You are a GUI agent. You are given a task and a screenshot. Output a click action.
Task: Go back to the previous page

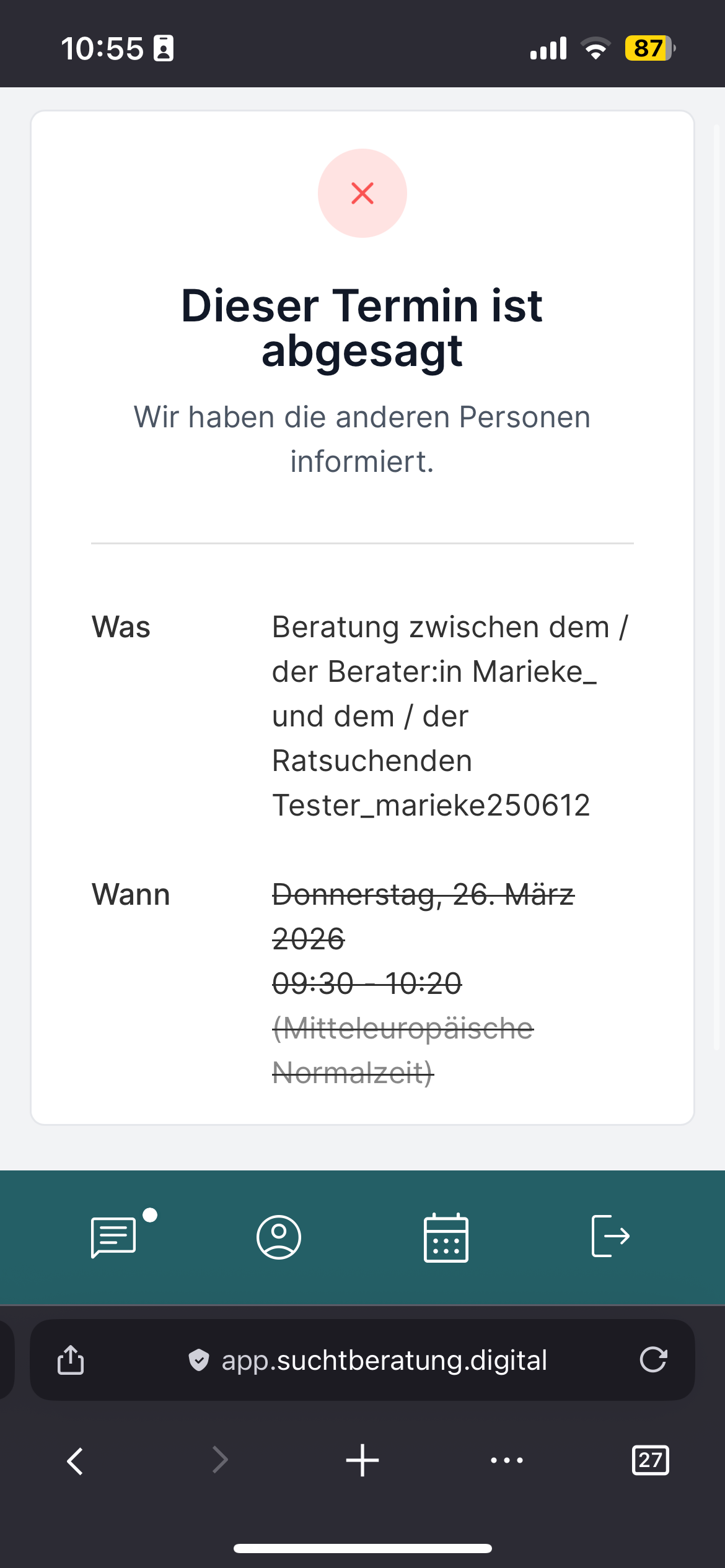(x=75, y=1461)
